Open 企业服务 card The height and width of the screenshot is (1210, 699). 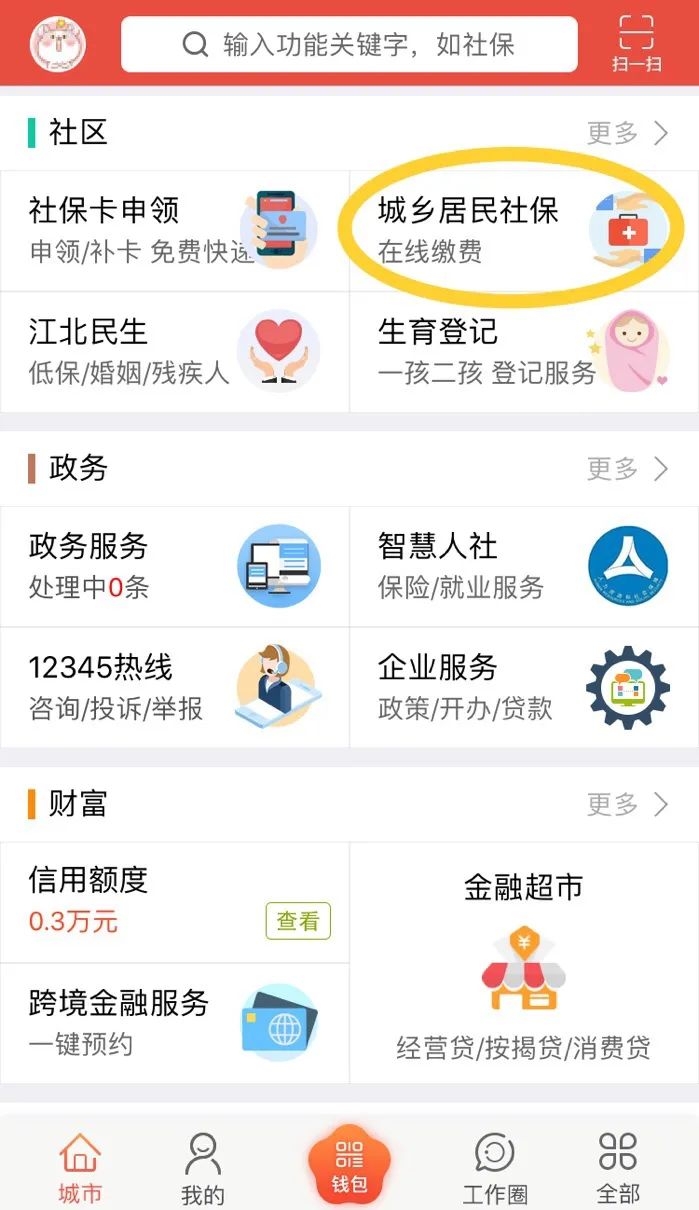[524, 687]
